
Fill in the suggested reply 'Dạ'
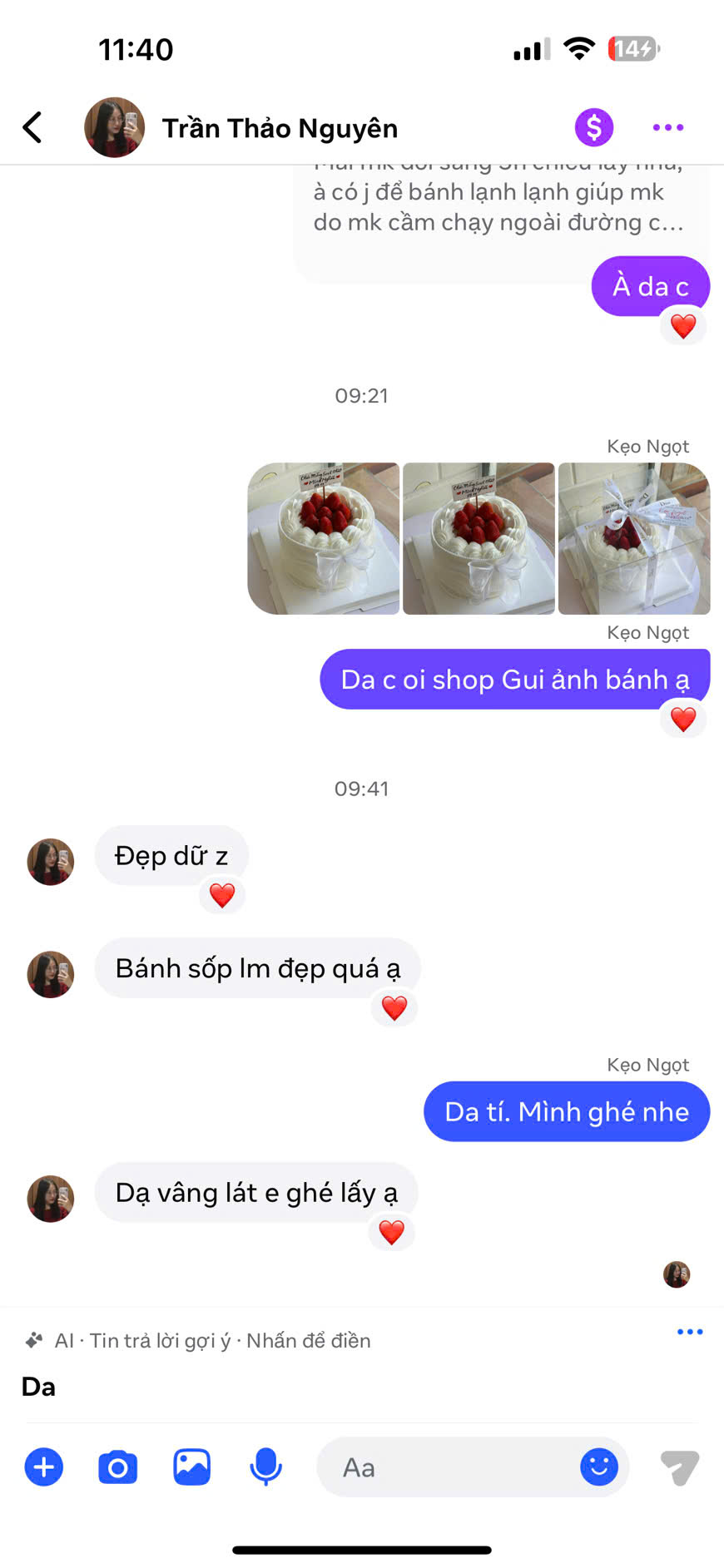[x=38, y=1387]
